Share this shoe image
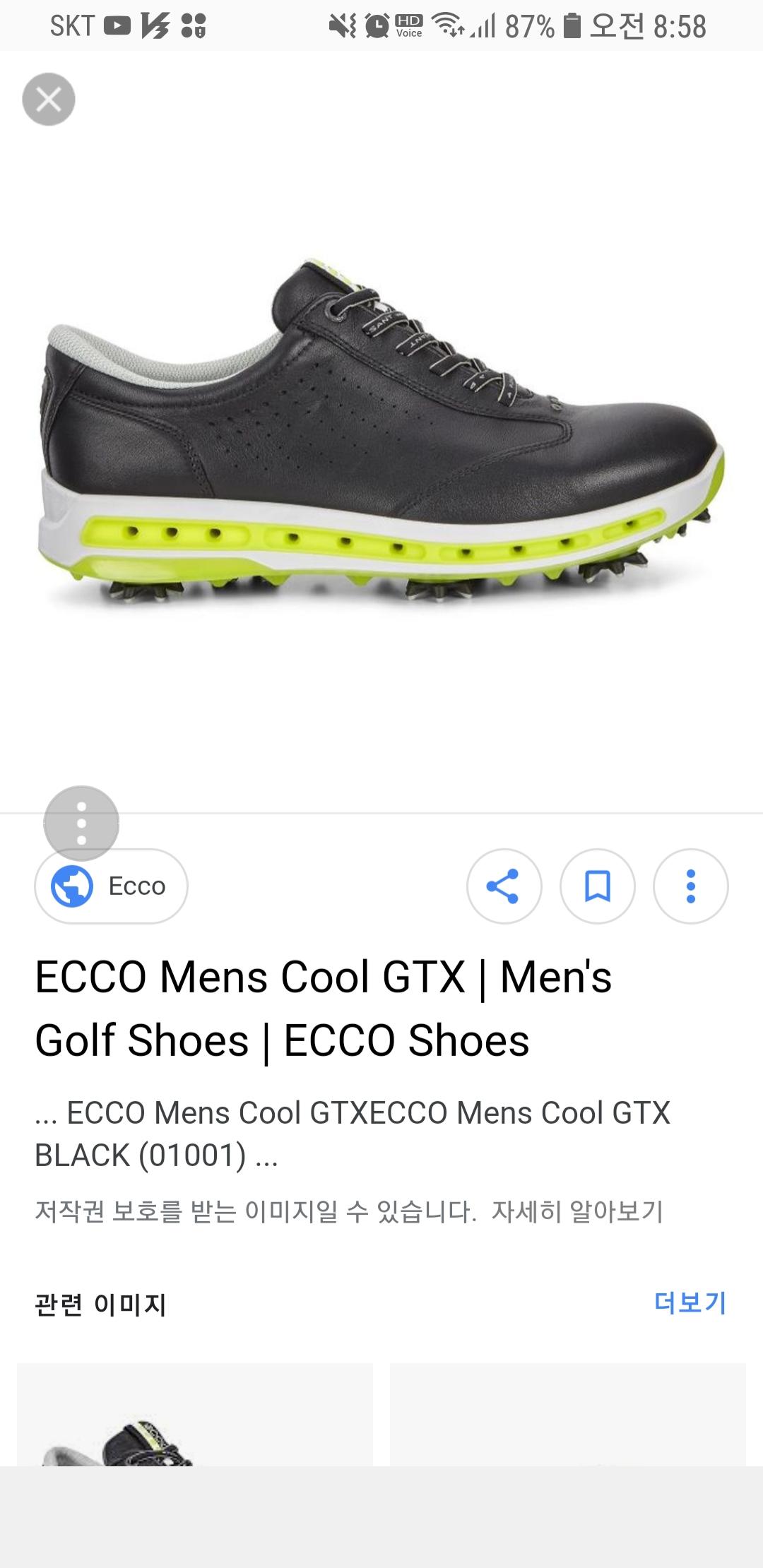The height and width of the screenshot is (1568, 763). (504, 886)
